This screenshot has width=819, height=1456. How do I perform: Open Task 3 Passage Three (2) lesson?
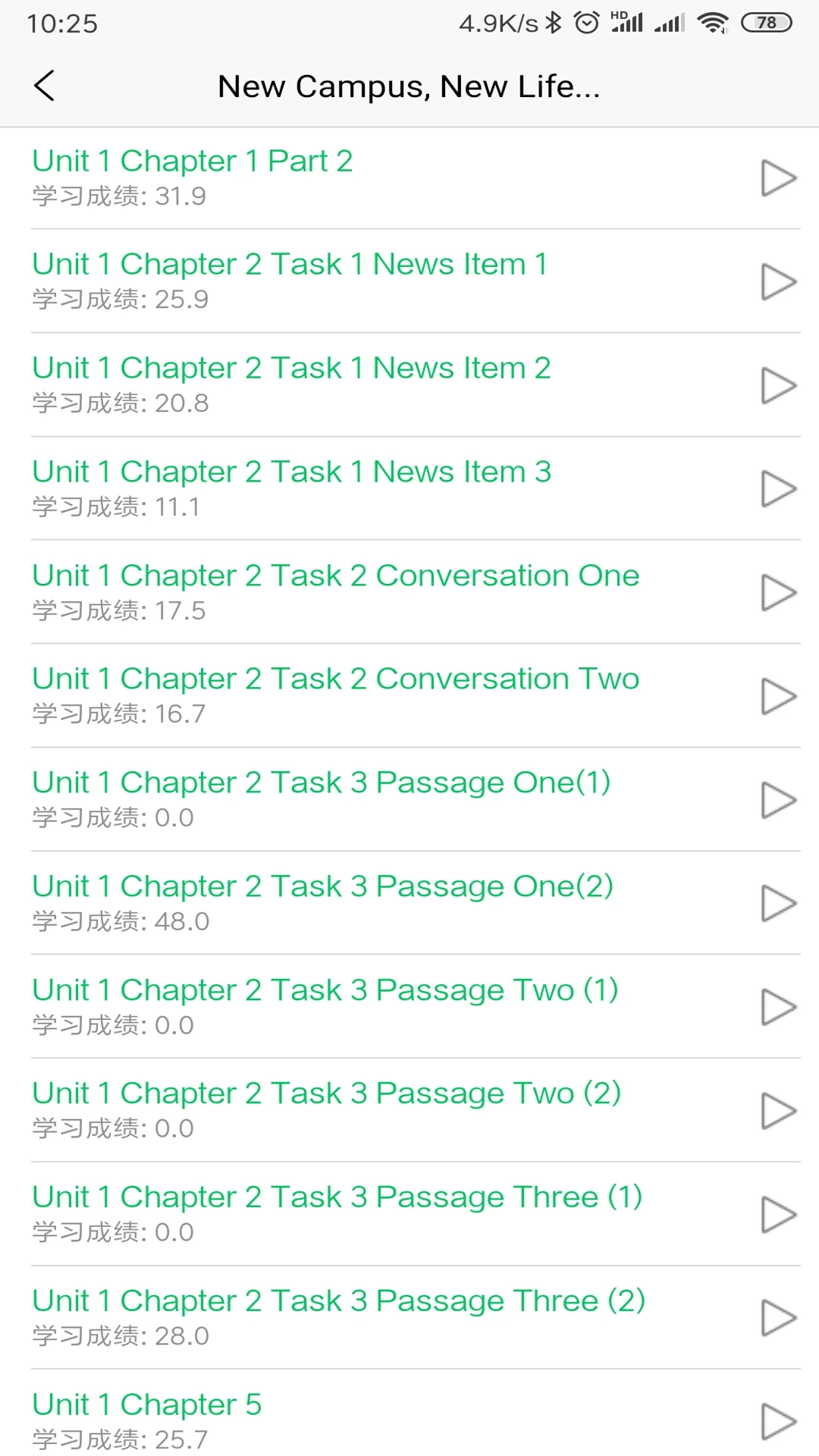(338, 1301)
